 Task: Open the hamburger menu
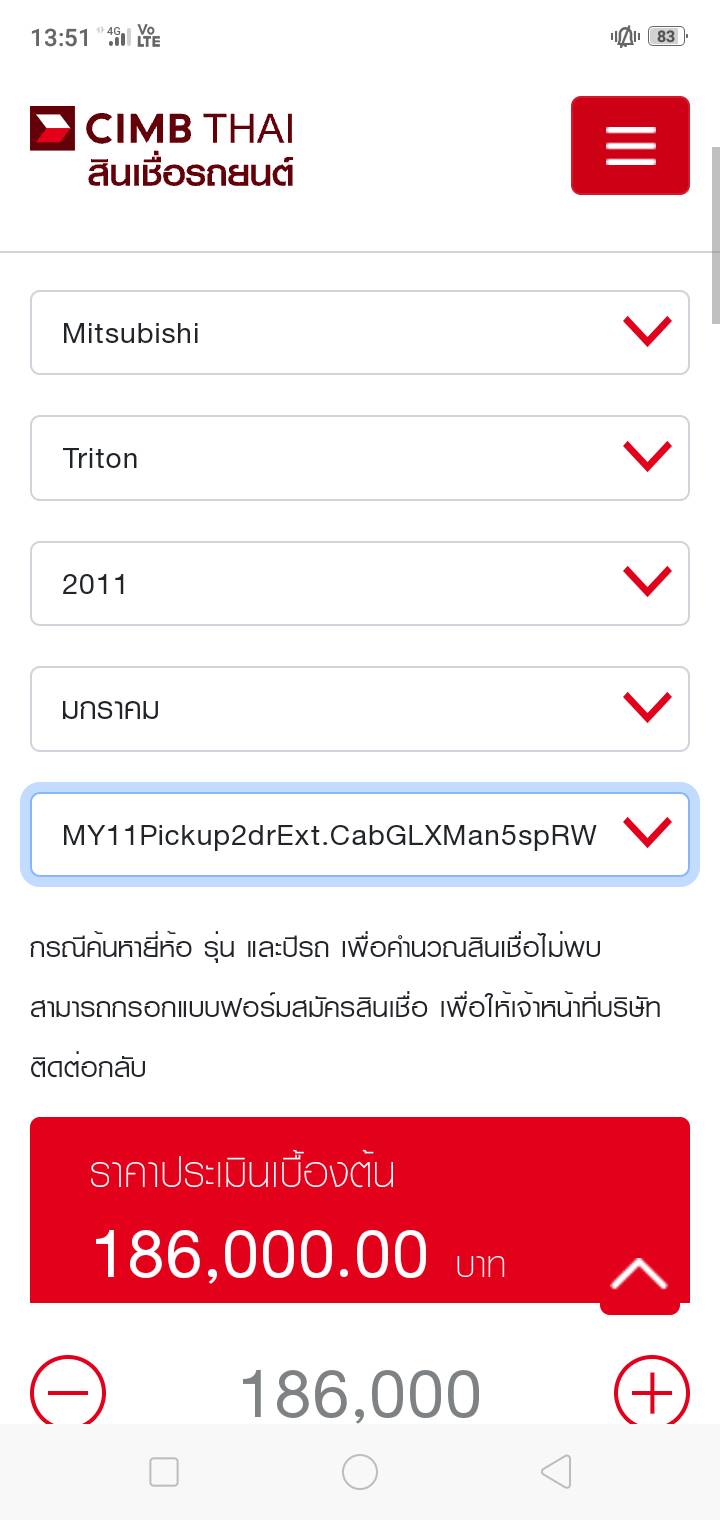[630, 146]
